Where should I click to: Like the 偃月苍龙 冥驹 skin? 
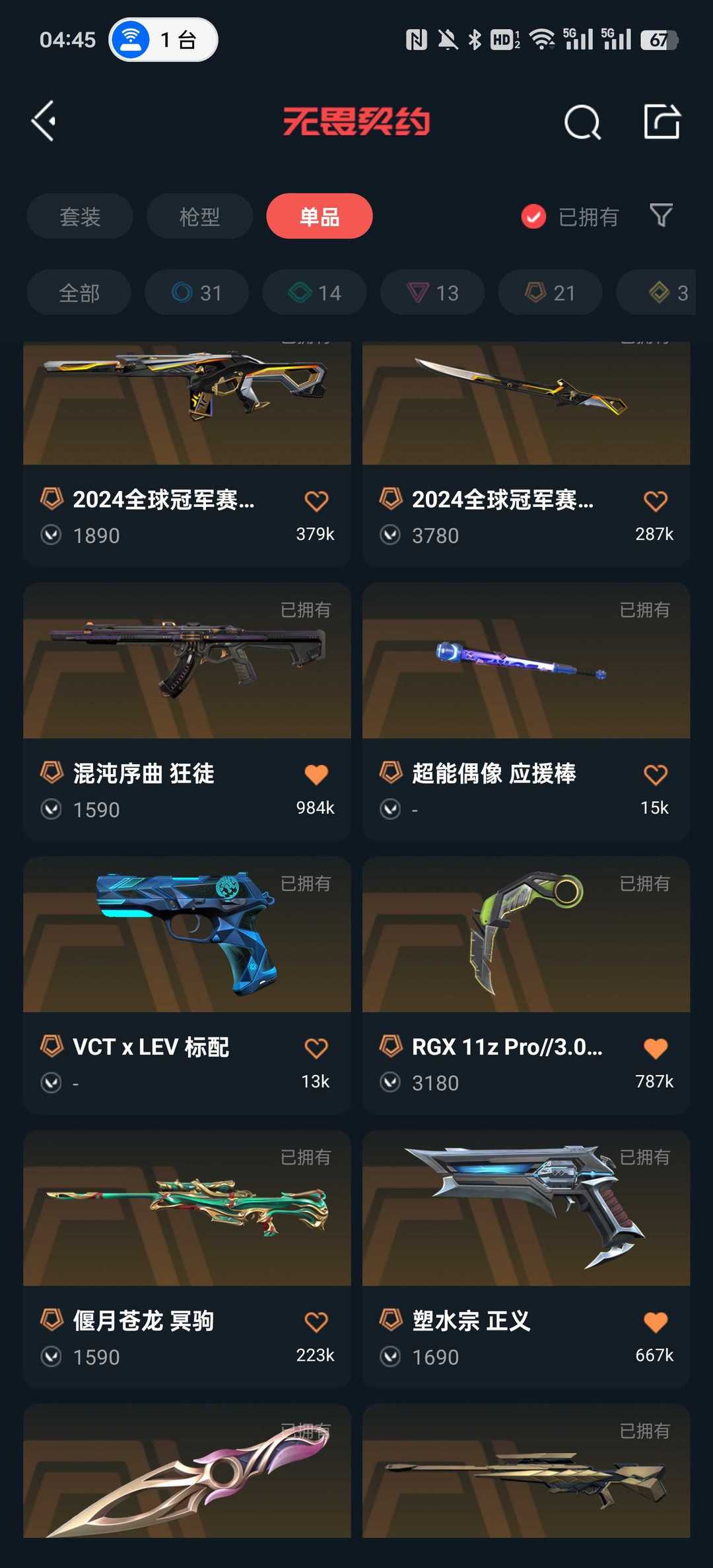coord(316,1323)
